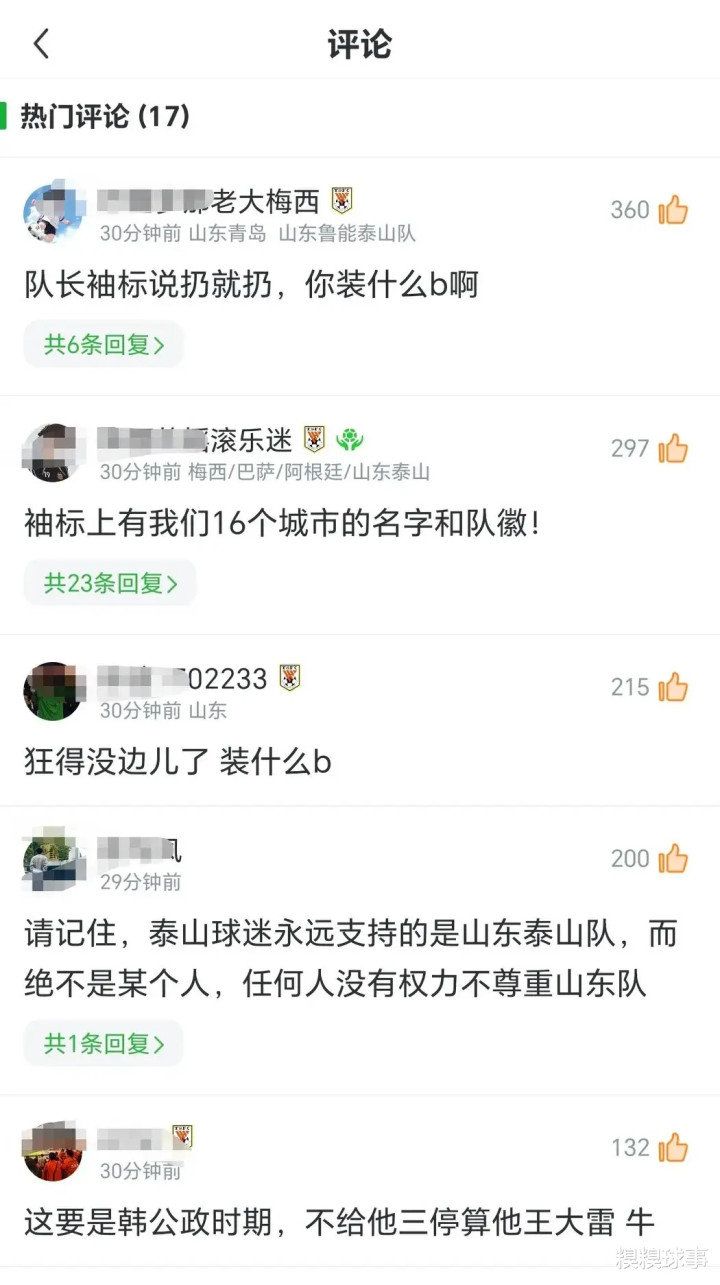Screen dimensions: 720x1285
Task: Open avatar beside the 29分钟前 comment
Action: click(53, 860)
